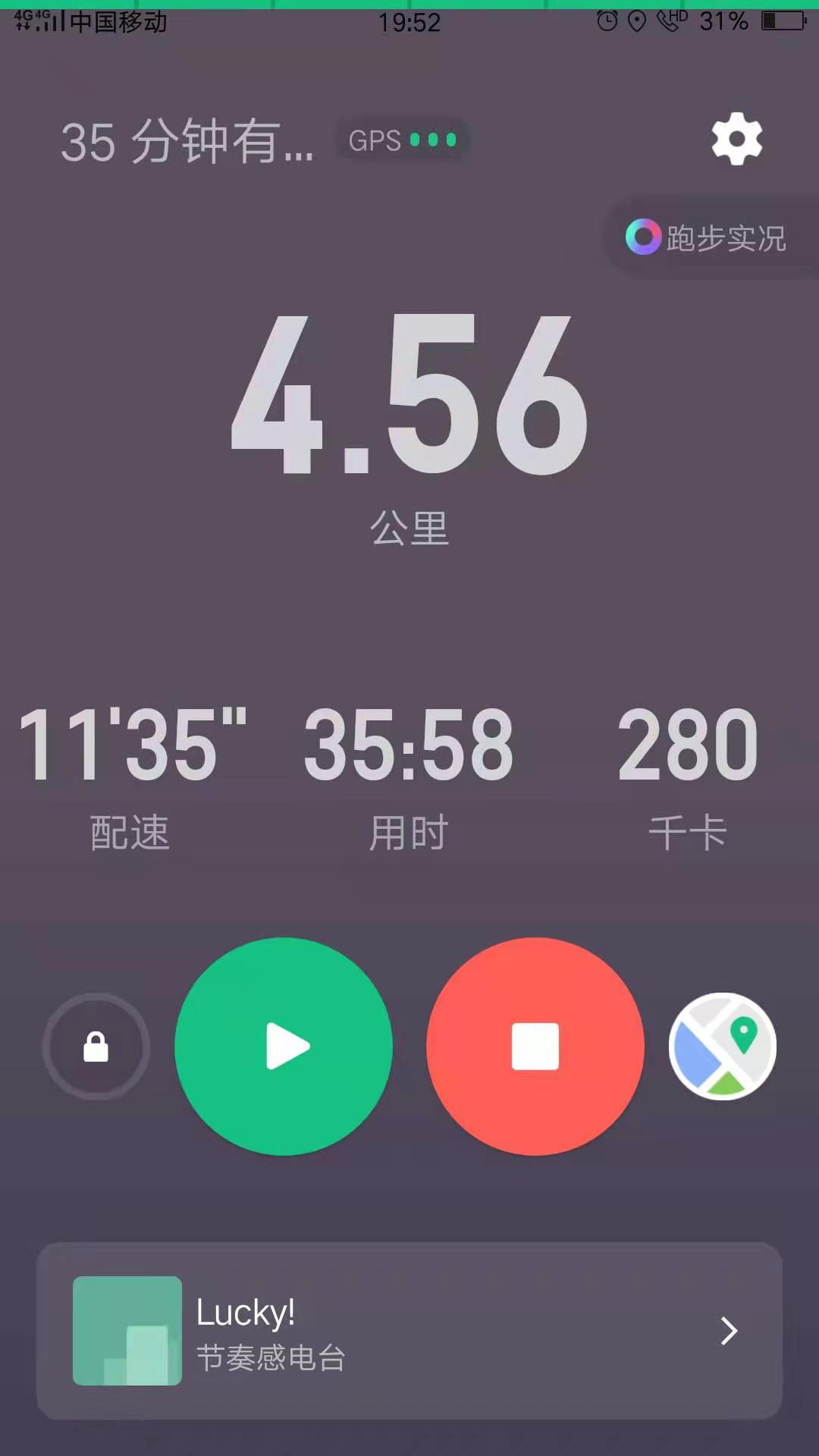This screenshot has height=1456, width=819.
Task: Open the settings gear
Action: 736,139
